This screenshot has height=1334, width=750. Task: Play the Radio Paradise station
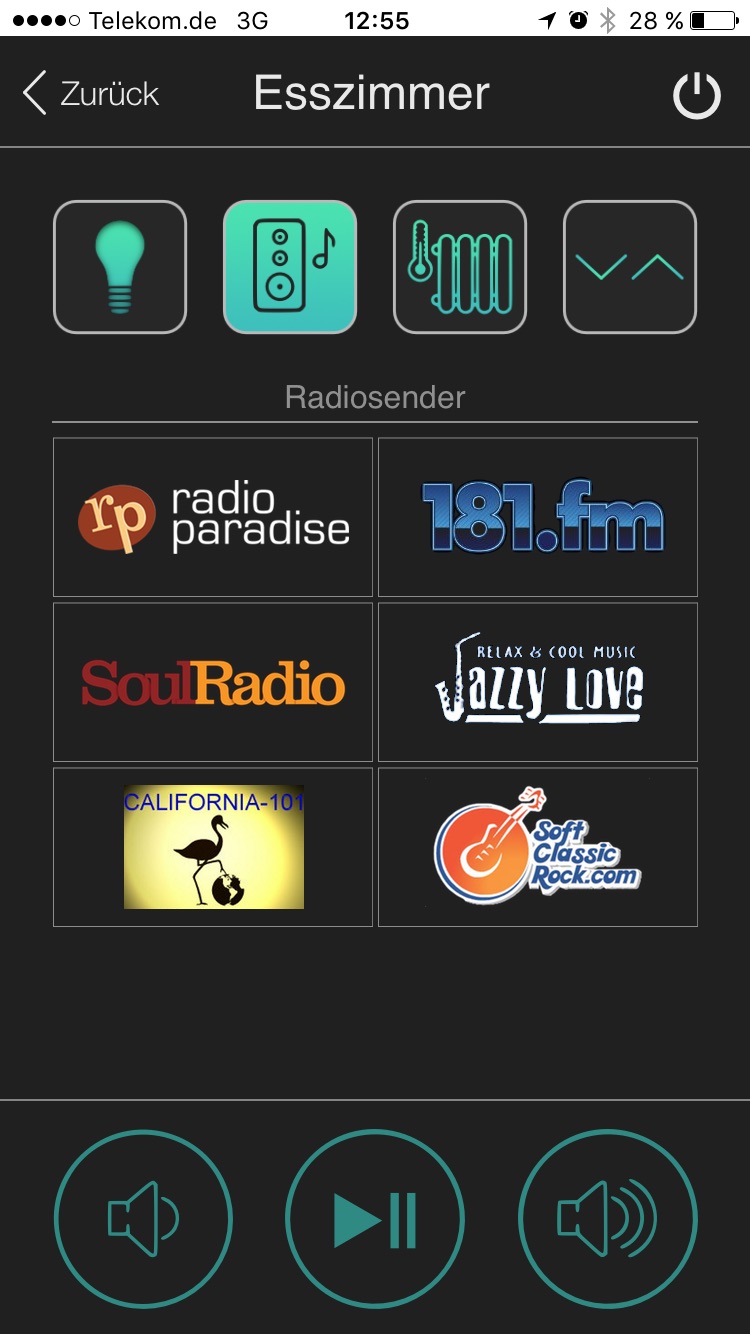213,517
